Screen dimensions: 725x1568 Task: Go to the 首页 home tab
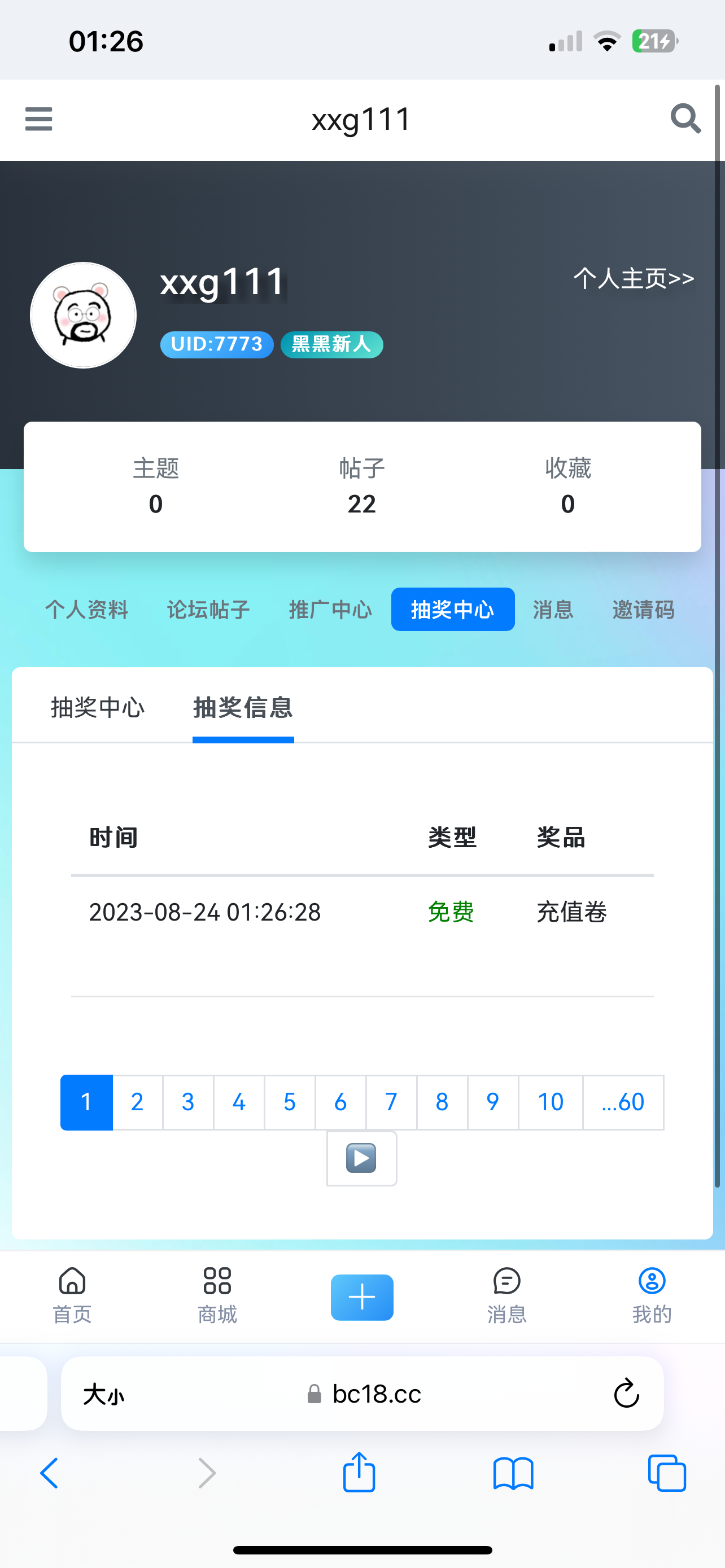pos(72,1294)
